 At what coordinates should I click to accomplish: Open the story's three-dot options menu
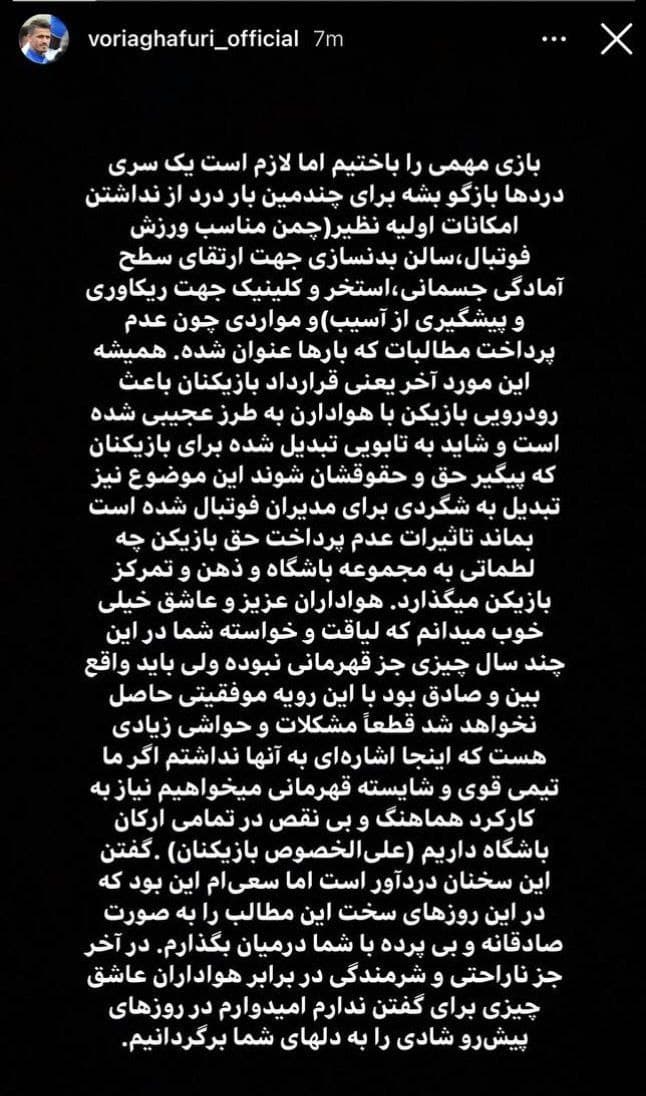pos(554,39)
